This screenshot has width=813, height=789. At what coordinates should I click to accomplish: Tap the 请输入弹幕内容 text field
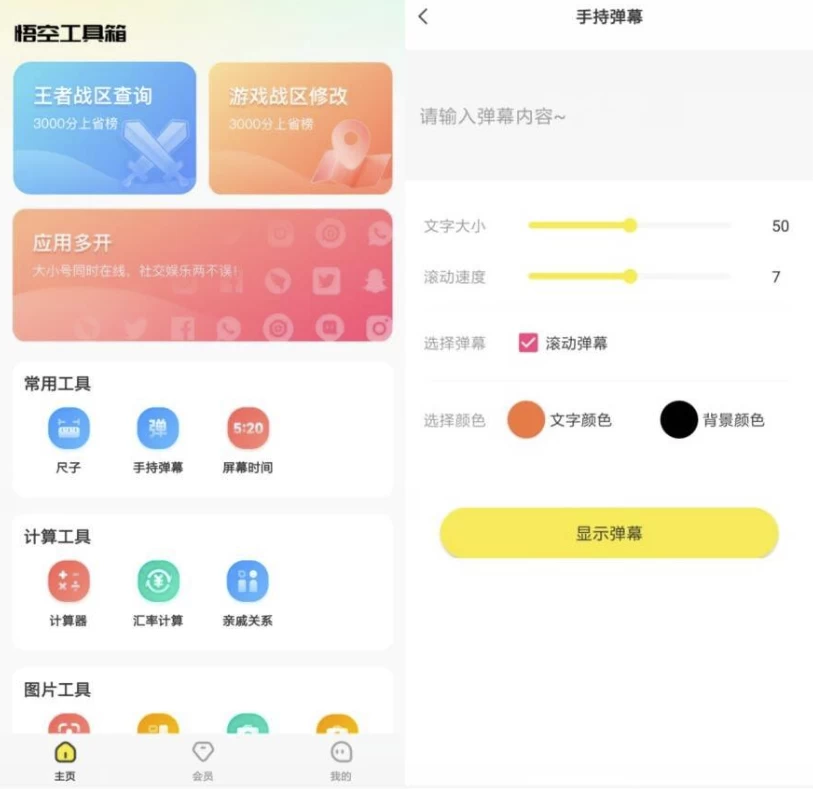click(x=608, y=117)
